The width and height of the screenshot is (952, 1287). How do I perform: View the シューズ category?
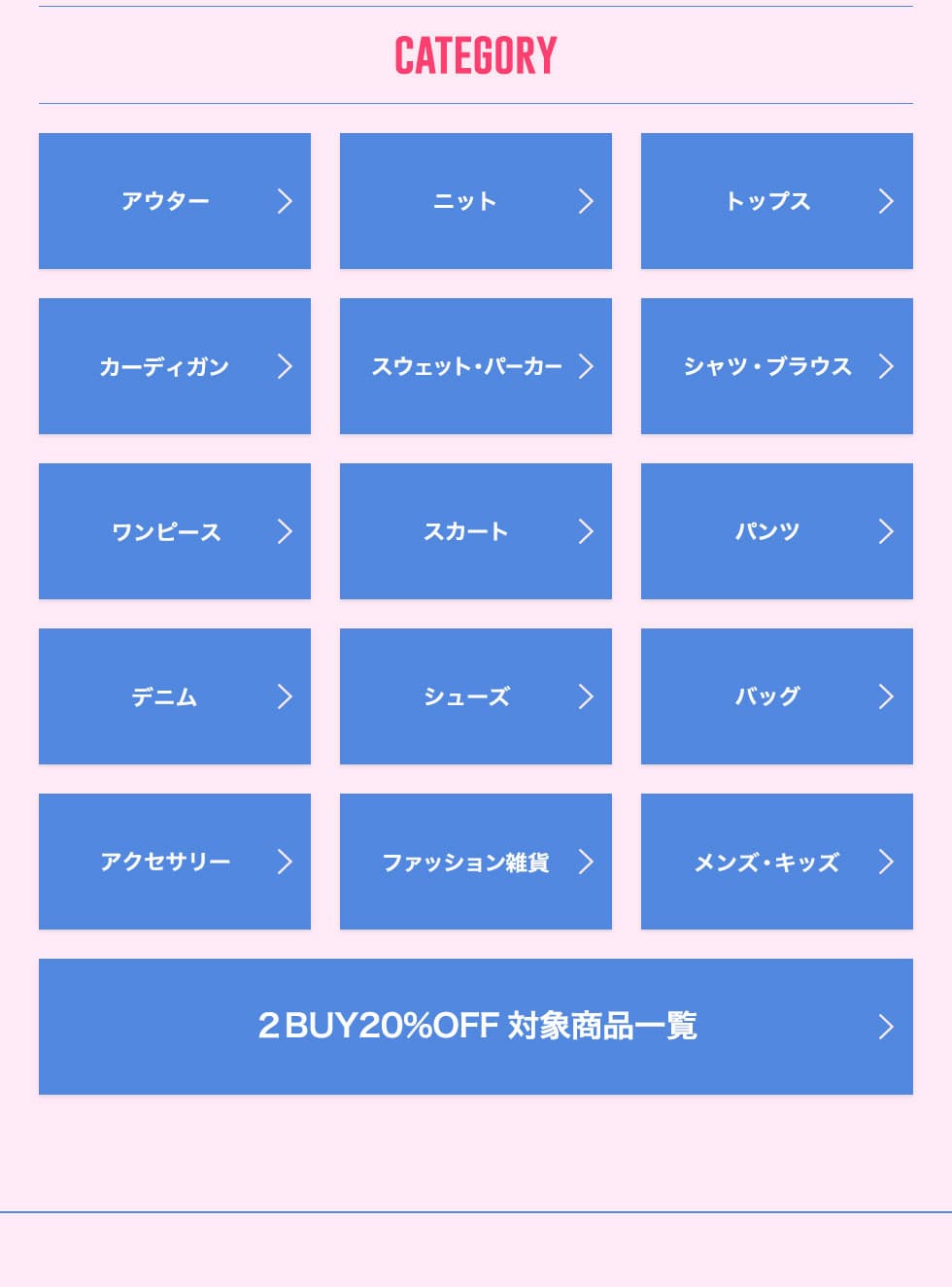click(476, 696)
